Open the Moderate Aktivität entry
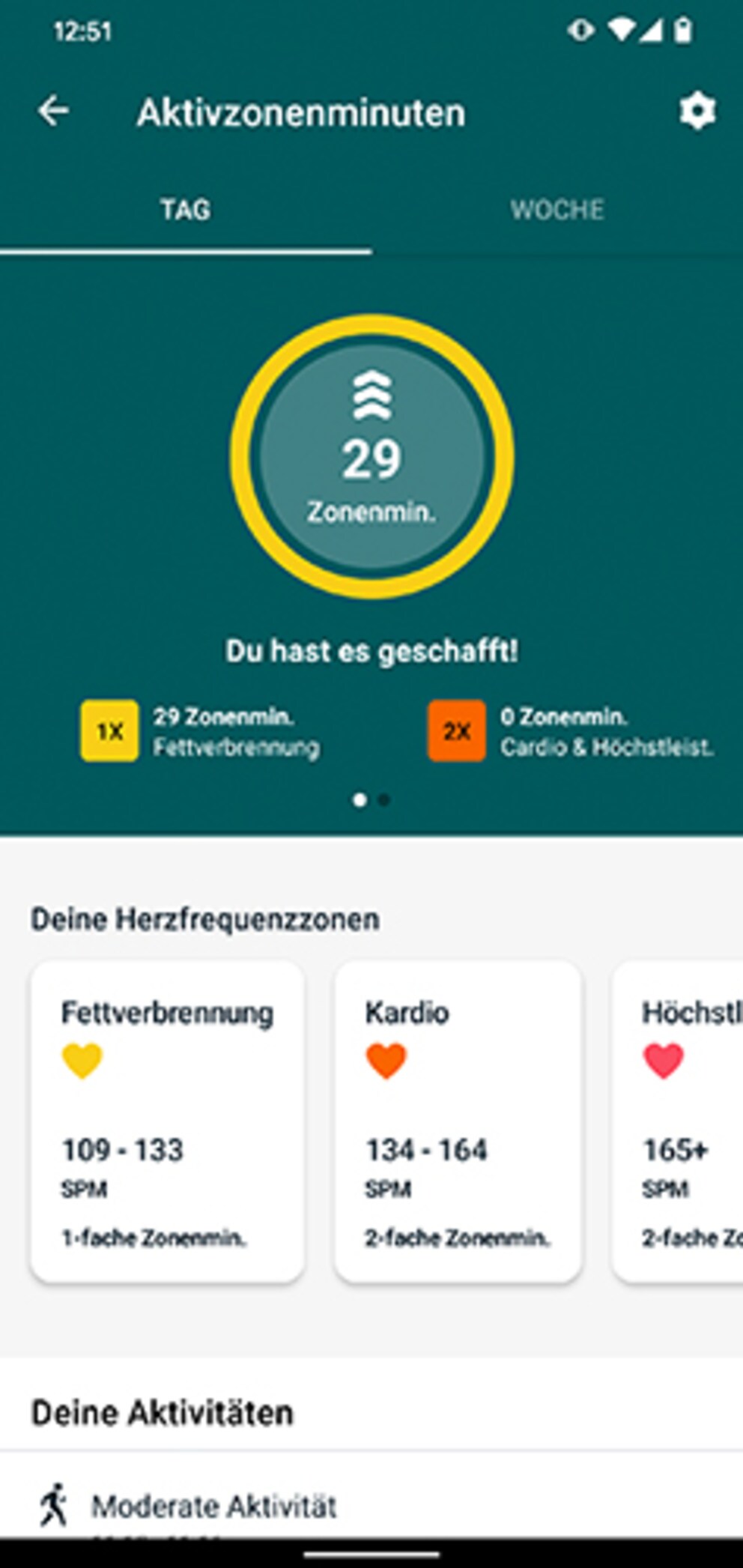This screenshot has height=1568, width=743. pos(371,1504)
